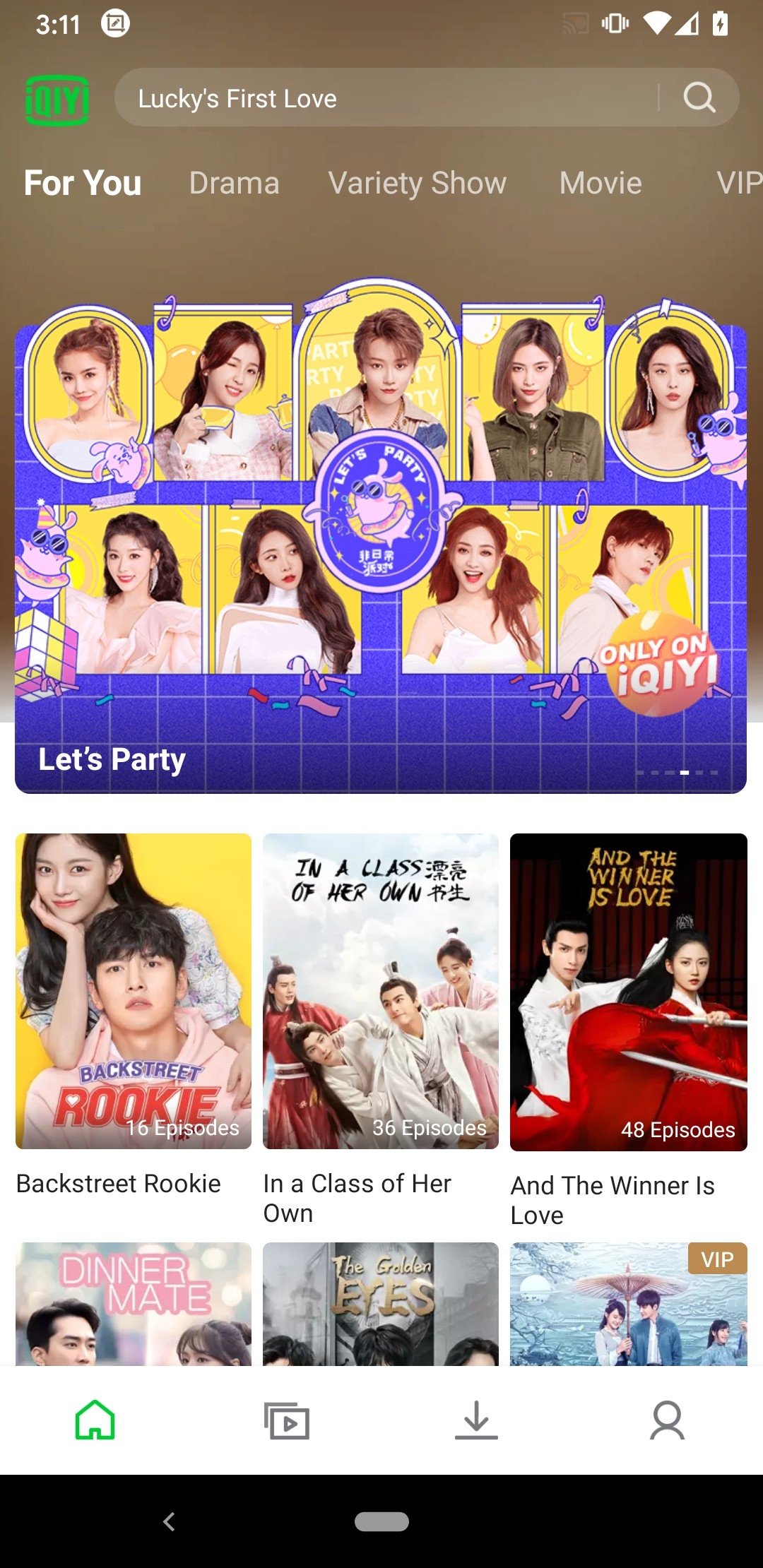Open The Golden Eyes poster
The height and width of the screenshot is (1568, 763).
click(380, 1304)
